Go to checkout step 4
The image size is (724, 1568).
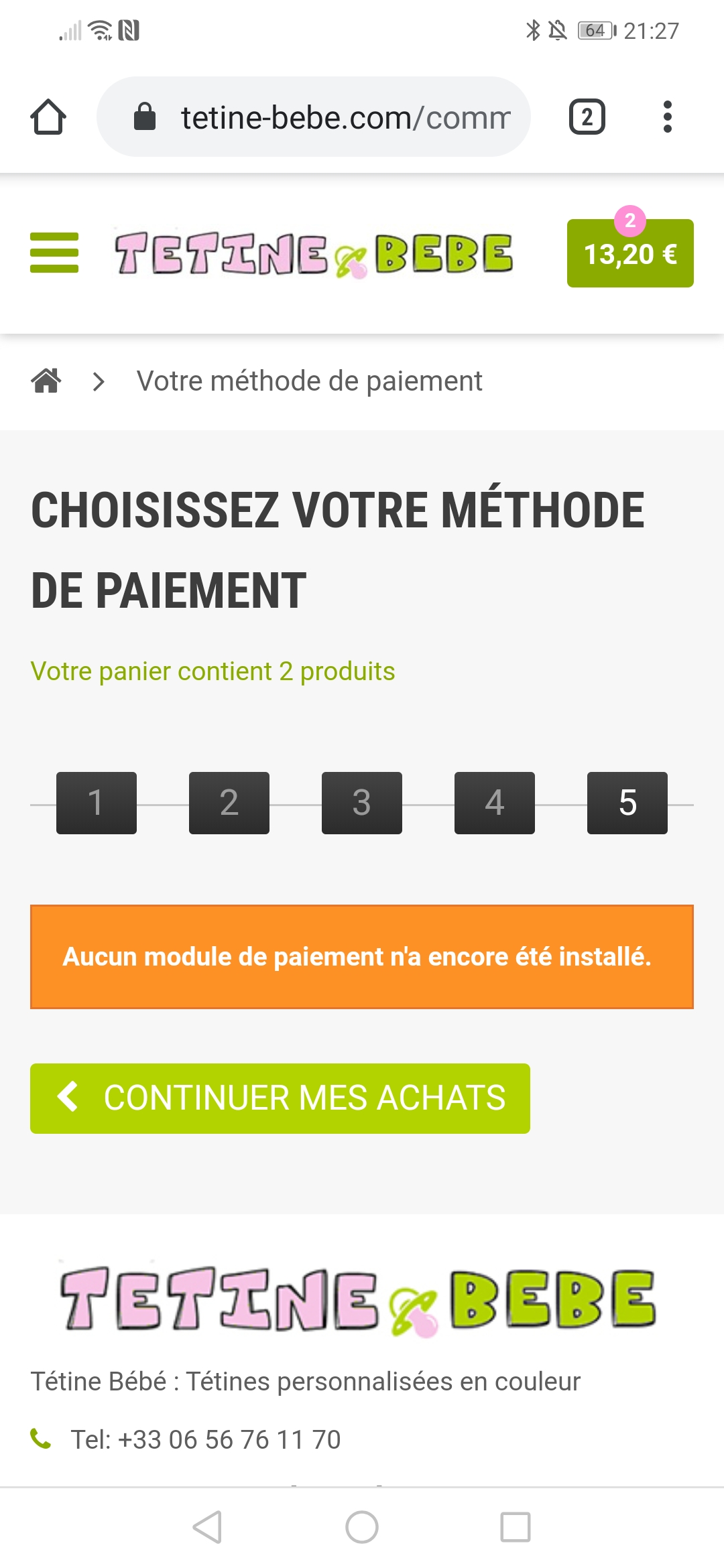[x=494, y=803]
